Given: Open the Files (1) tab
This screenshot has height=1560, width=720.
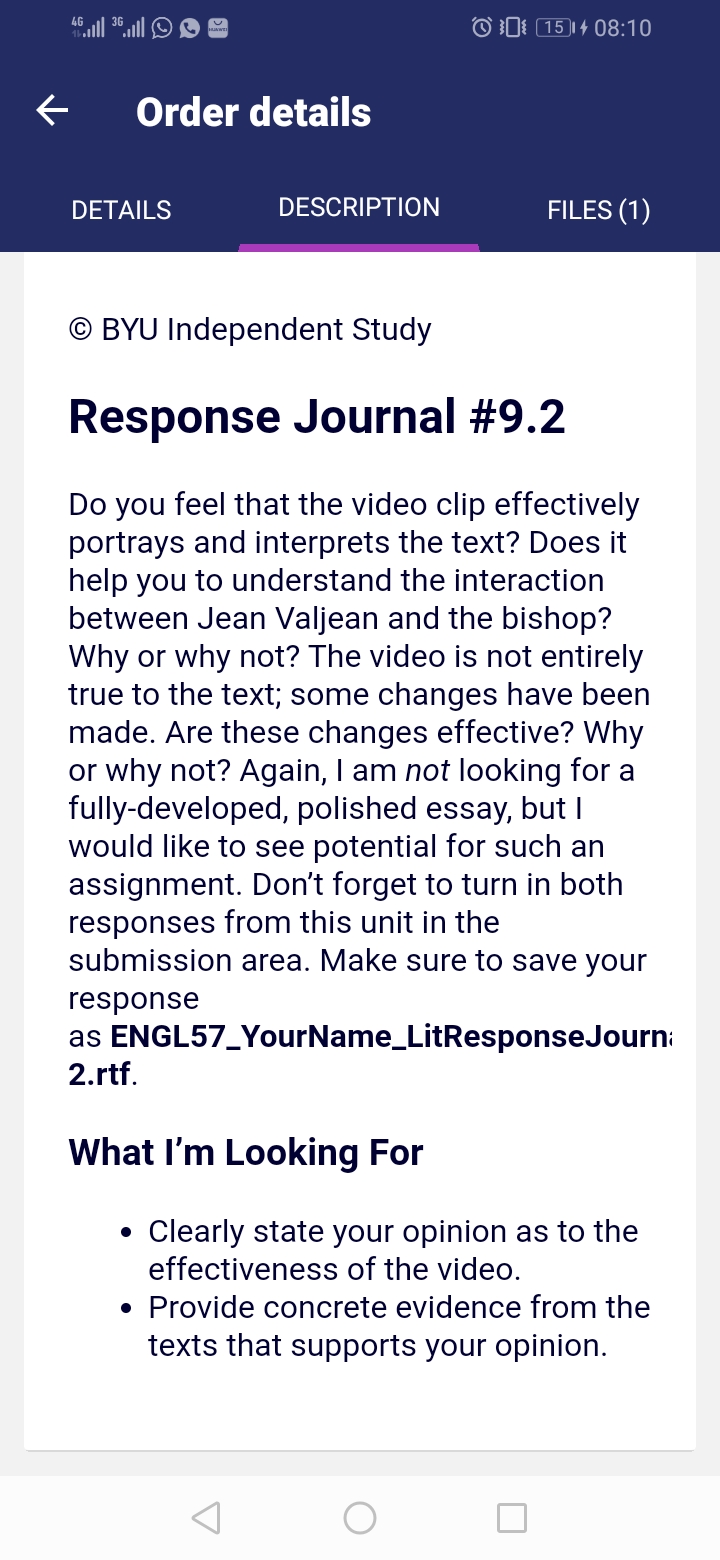Looking at the screenshot, I should click(x=599, y=210).
